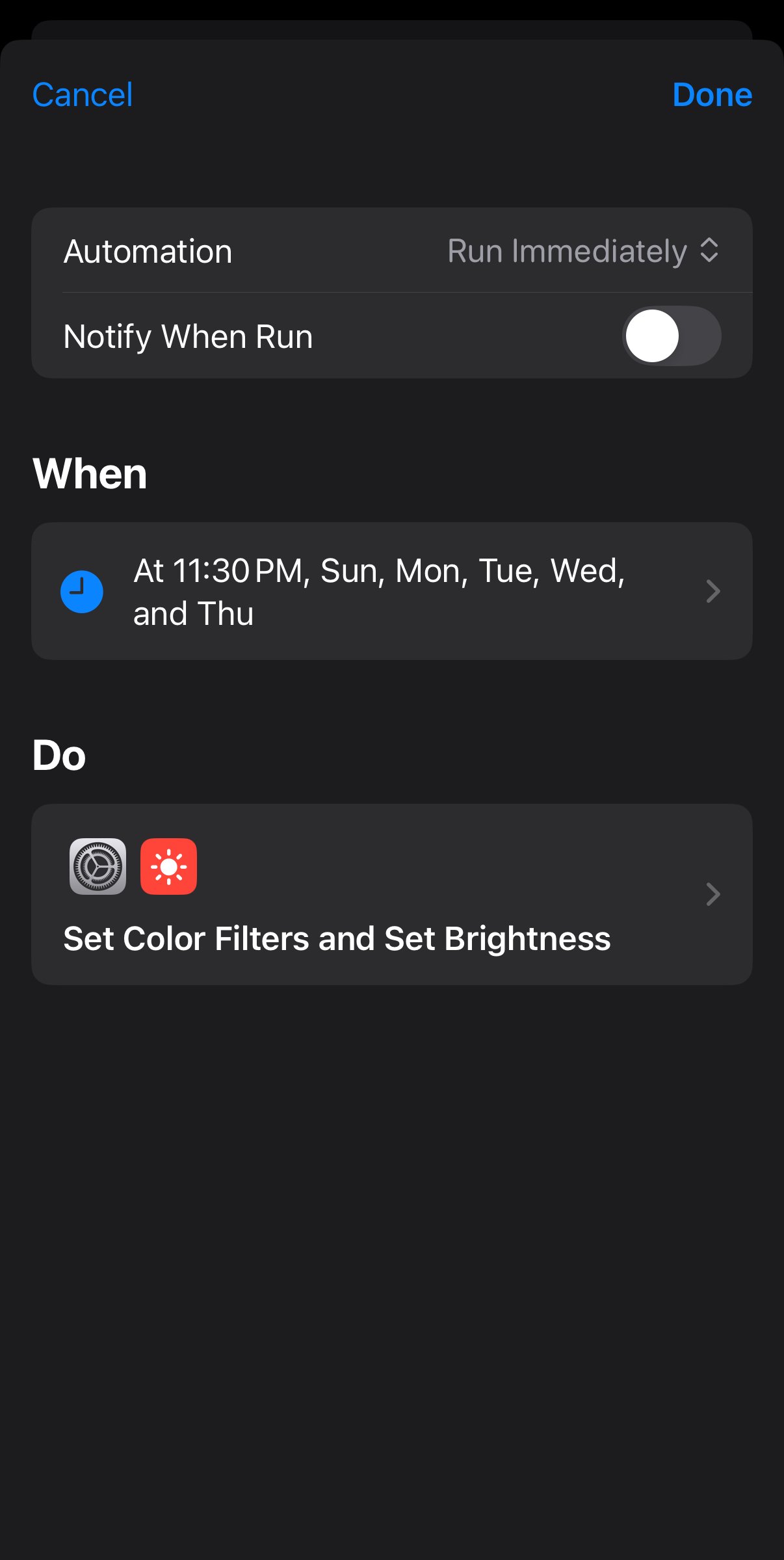Change the Automation run behavior
The height and width of the screenshot is (1560, 784).
(x=583, y=251)
